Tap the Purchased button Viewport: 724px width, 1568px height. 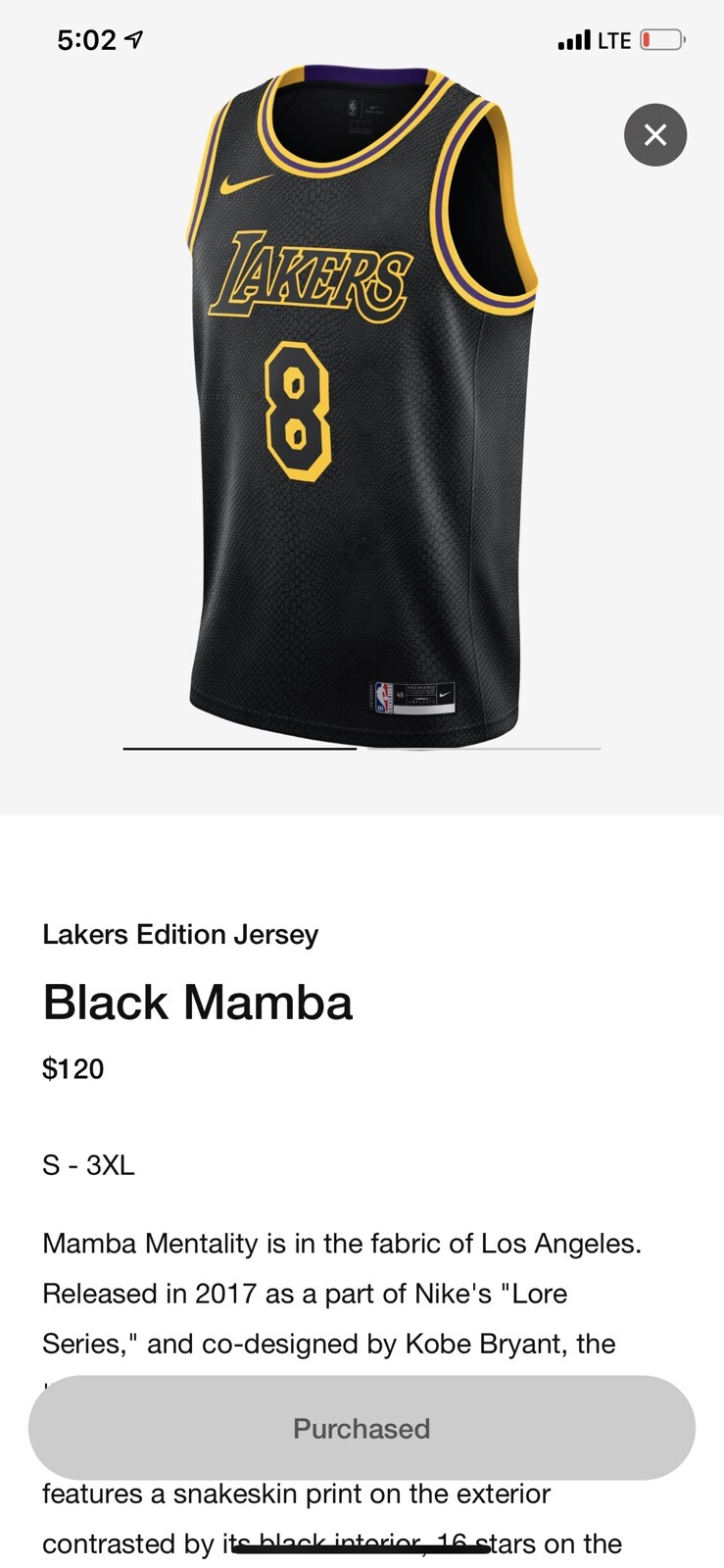coord(362,1428)
